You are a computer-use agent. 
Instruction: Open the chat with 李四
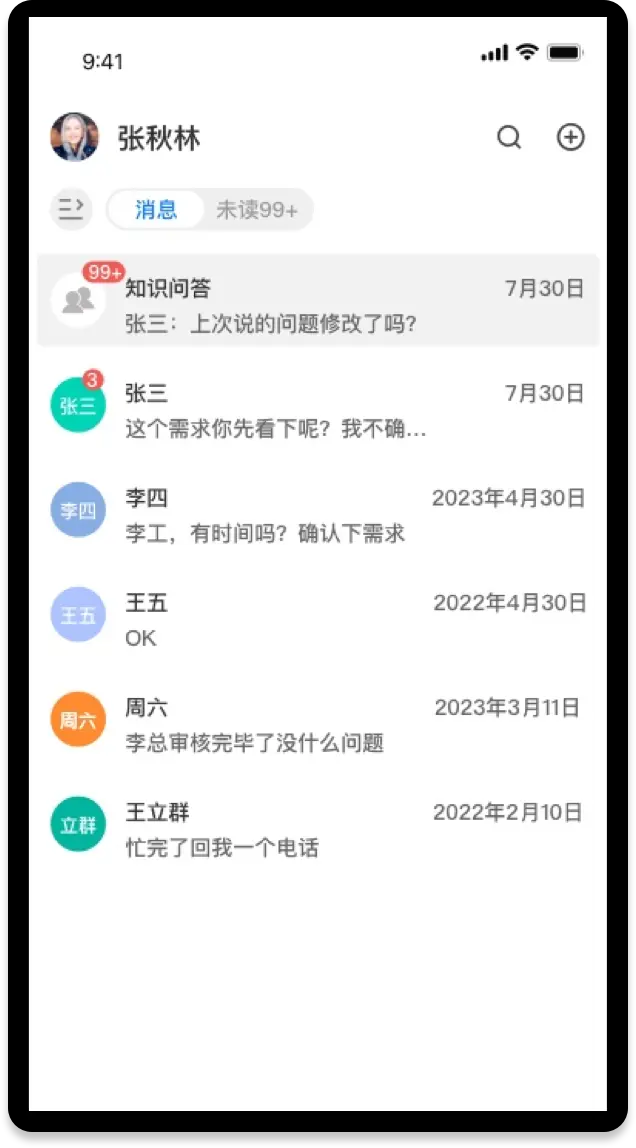(318, 511)
